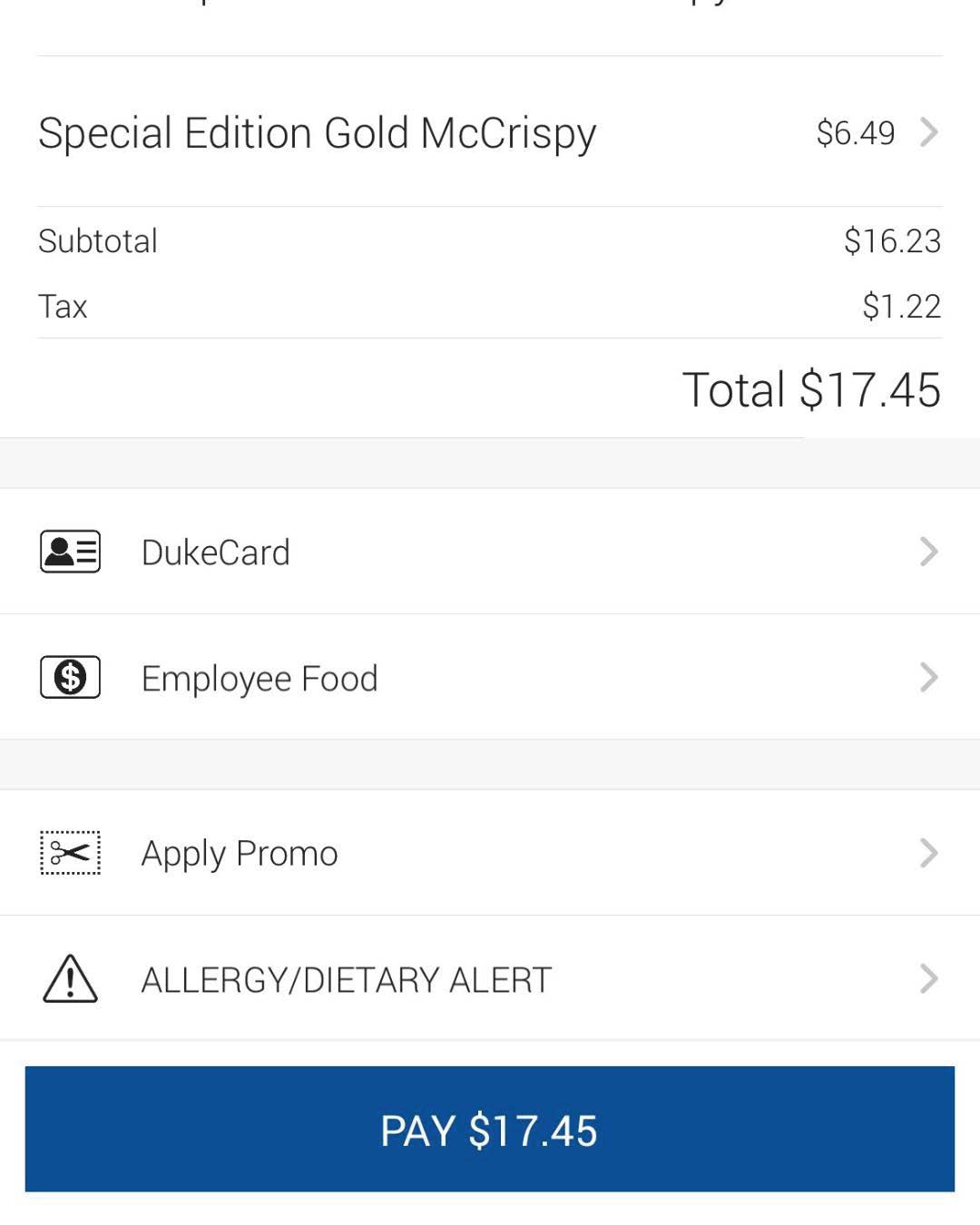This screenshot has width=980, height=1225.
Task: Open the Special Edition Gold McCrispy item
Action: pyautogui.click(x=490, y=132)
